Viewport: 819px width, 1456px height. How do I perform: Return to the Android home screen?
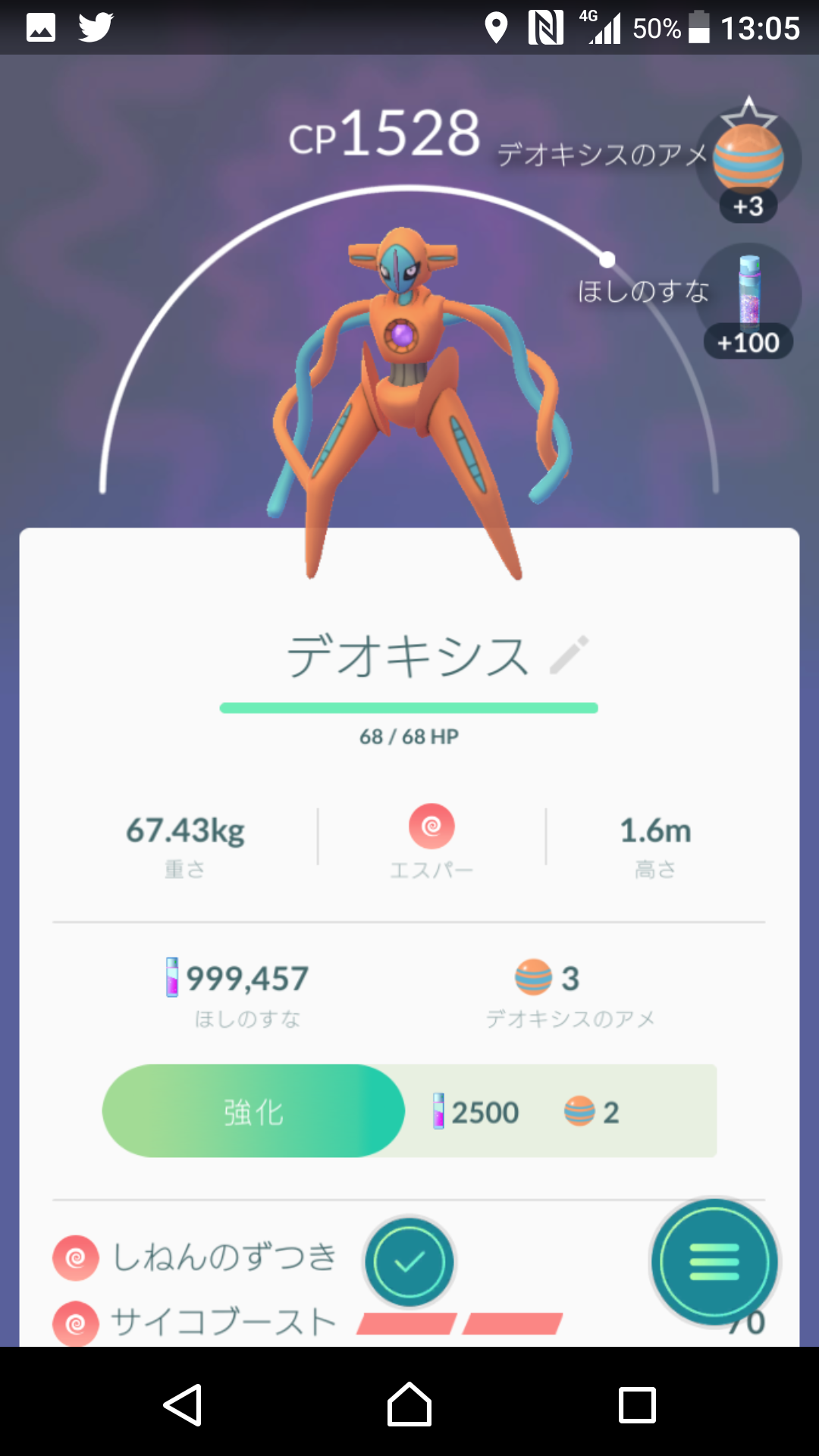tap(409, 1404)
